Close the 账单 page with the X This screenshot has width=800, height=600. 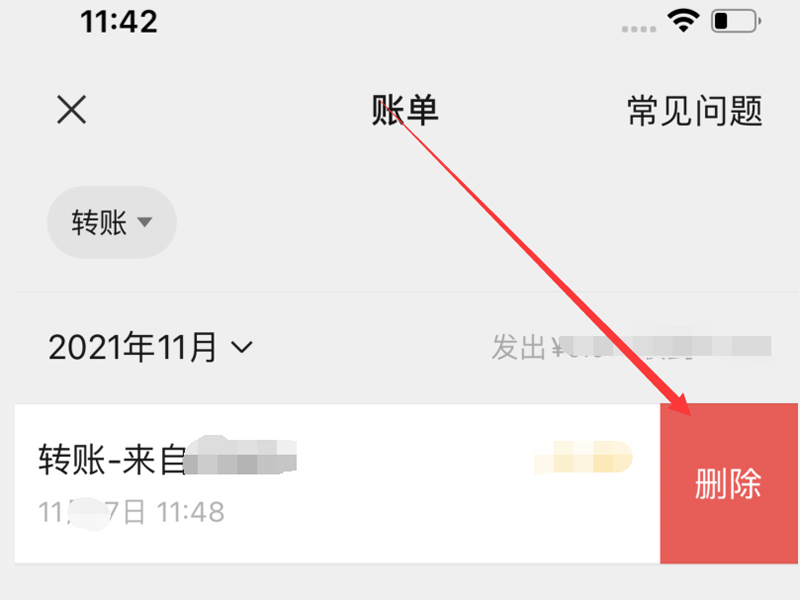[x=71, y=110]
